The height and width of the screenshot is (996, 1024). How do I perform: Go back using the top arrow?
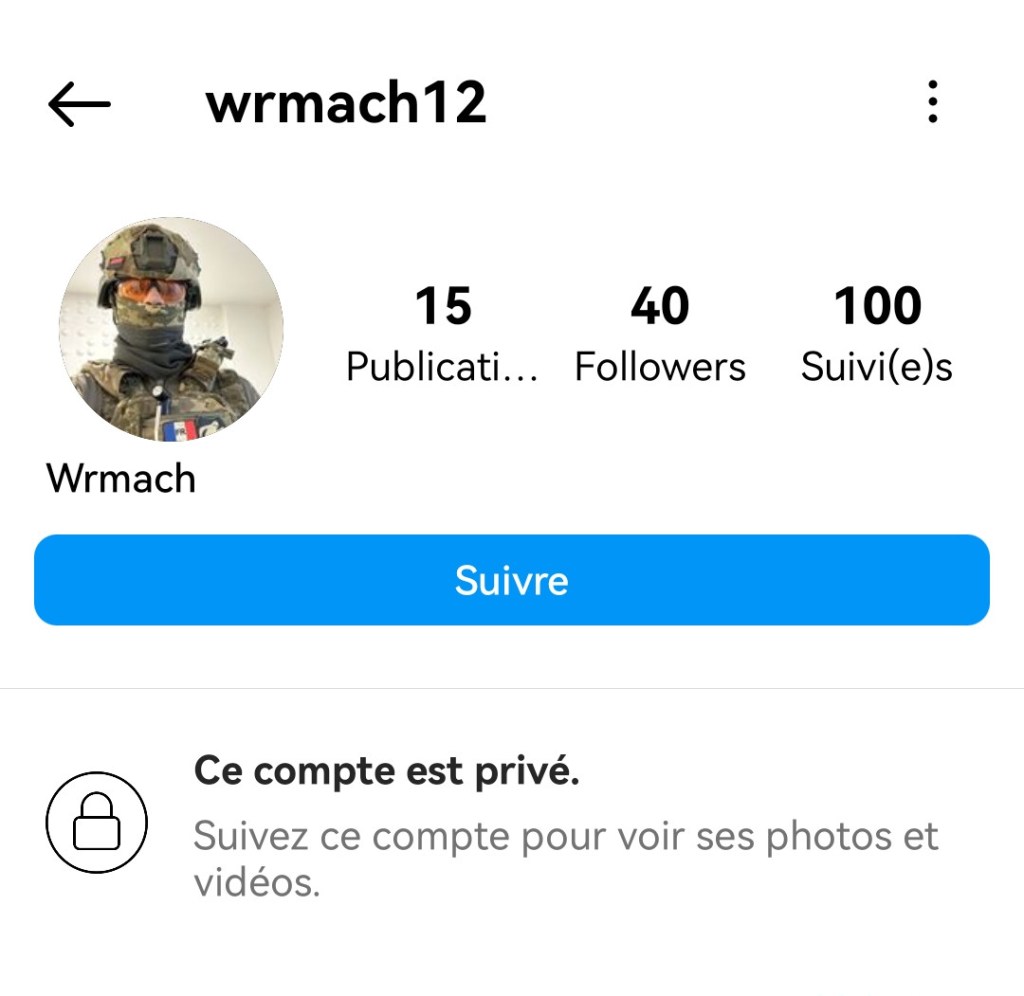point(78,103)
